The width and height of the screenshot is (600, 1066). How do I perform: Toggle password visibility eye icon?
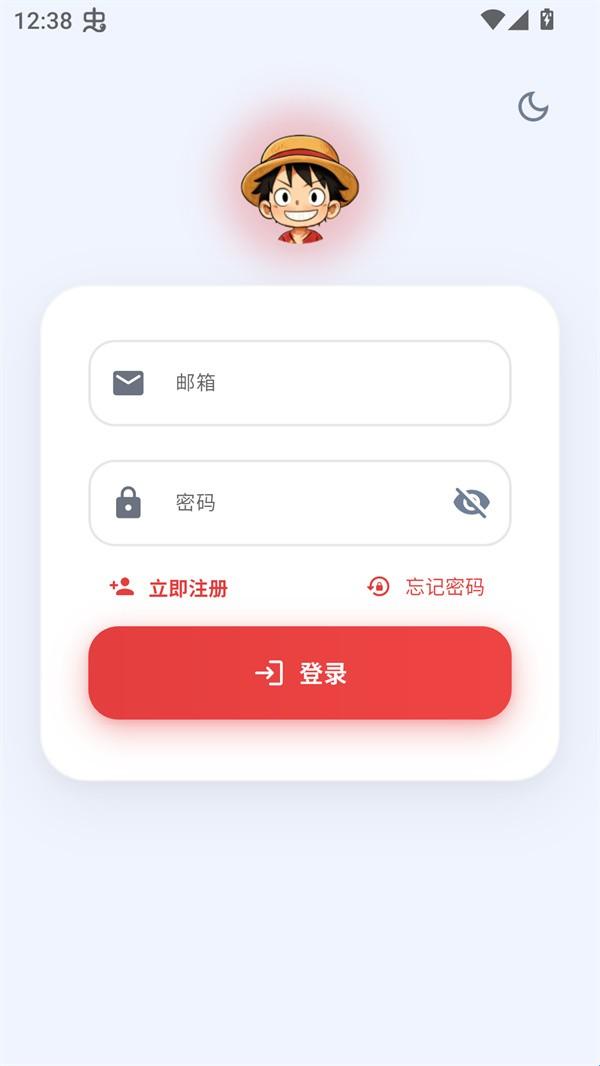[471, 503]
